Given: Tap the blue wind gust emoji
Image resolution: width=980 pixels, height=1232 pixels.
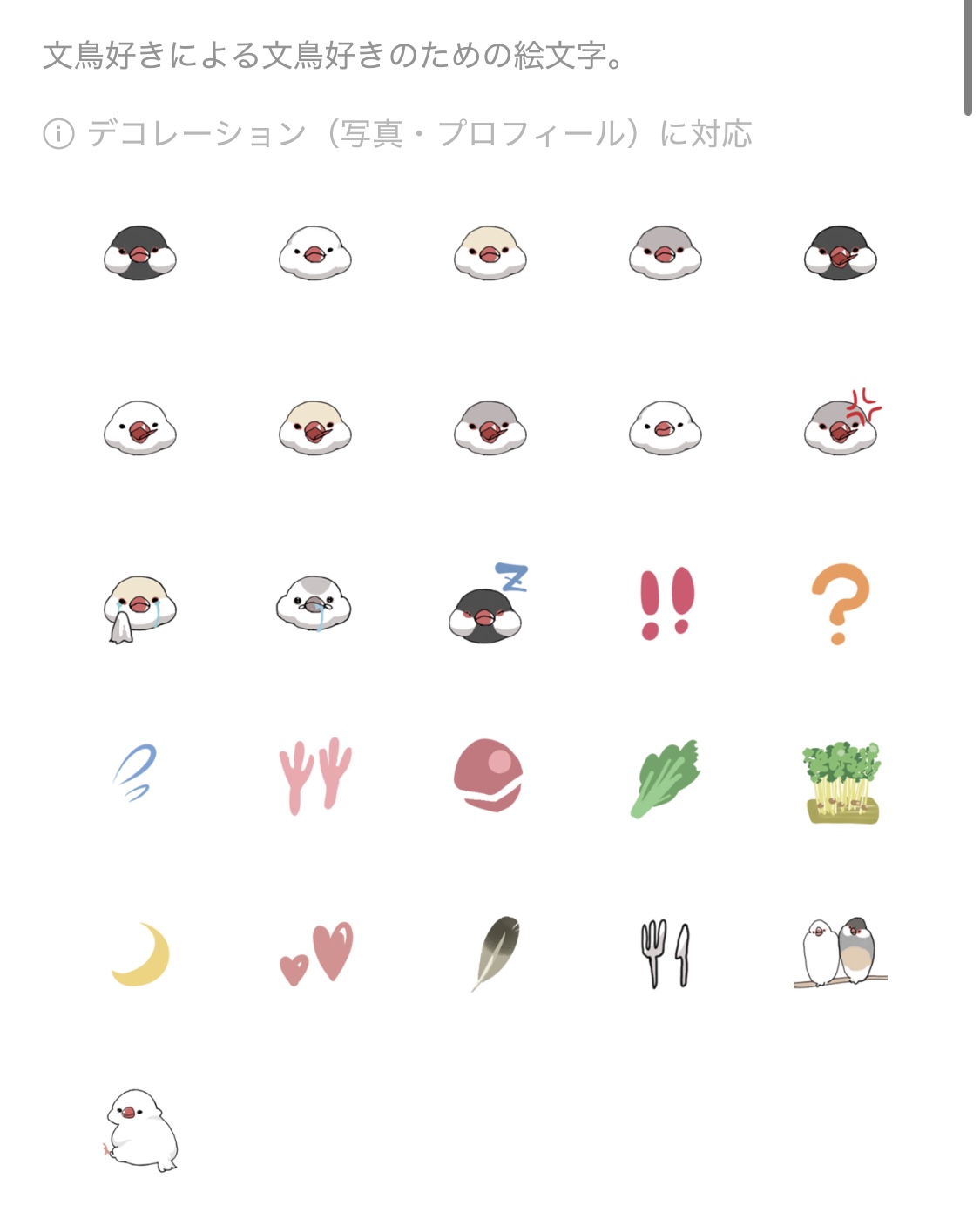Looking at the screenshot, I should (135, 772).
